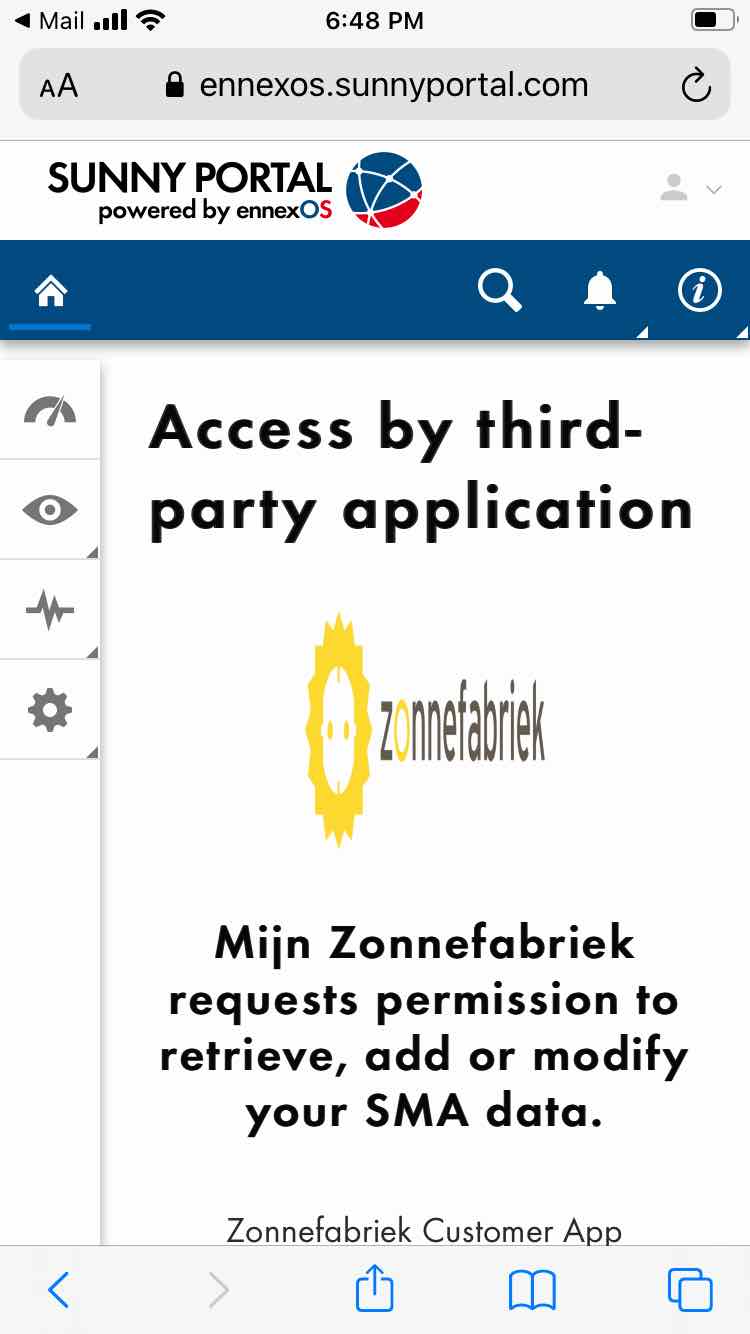The height and width of the screenshot is (1334, 750).
Task: Open the dashboard gauge side menu
Action: [50, 411]
